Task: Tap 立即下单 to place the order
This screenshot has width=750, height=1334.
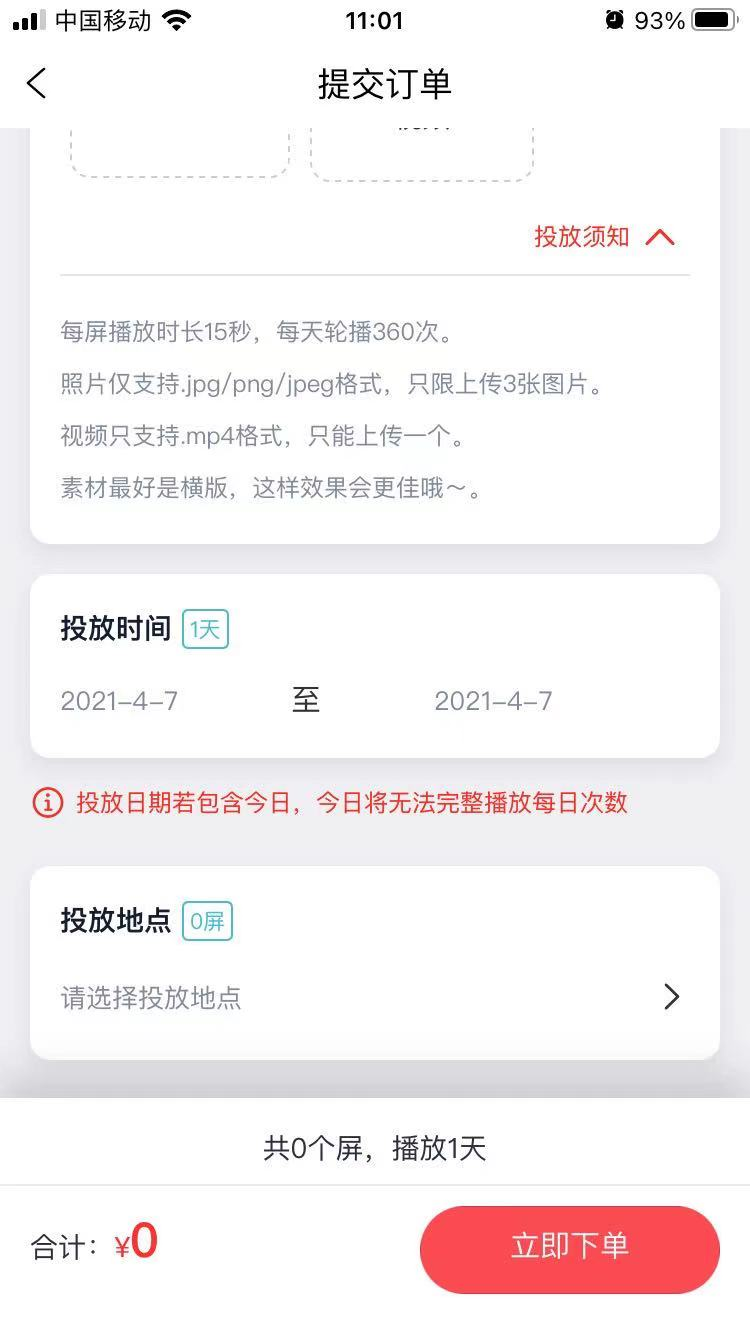Action: tap(569, 1247)
